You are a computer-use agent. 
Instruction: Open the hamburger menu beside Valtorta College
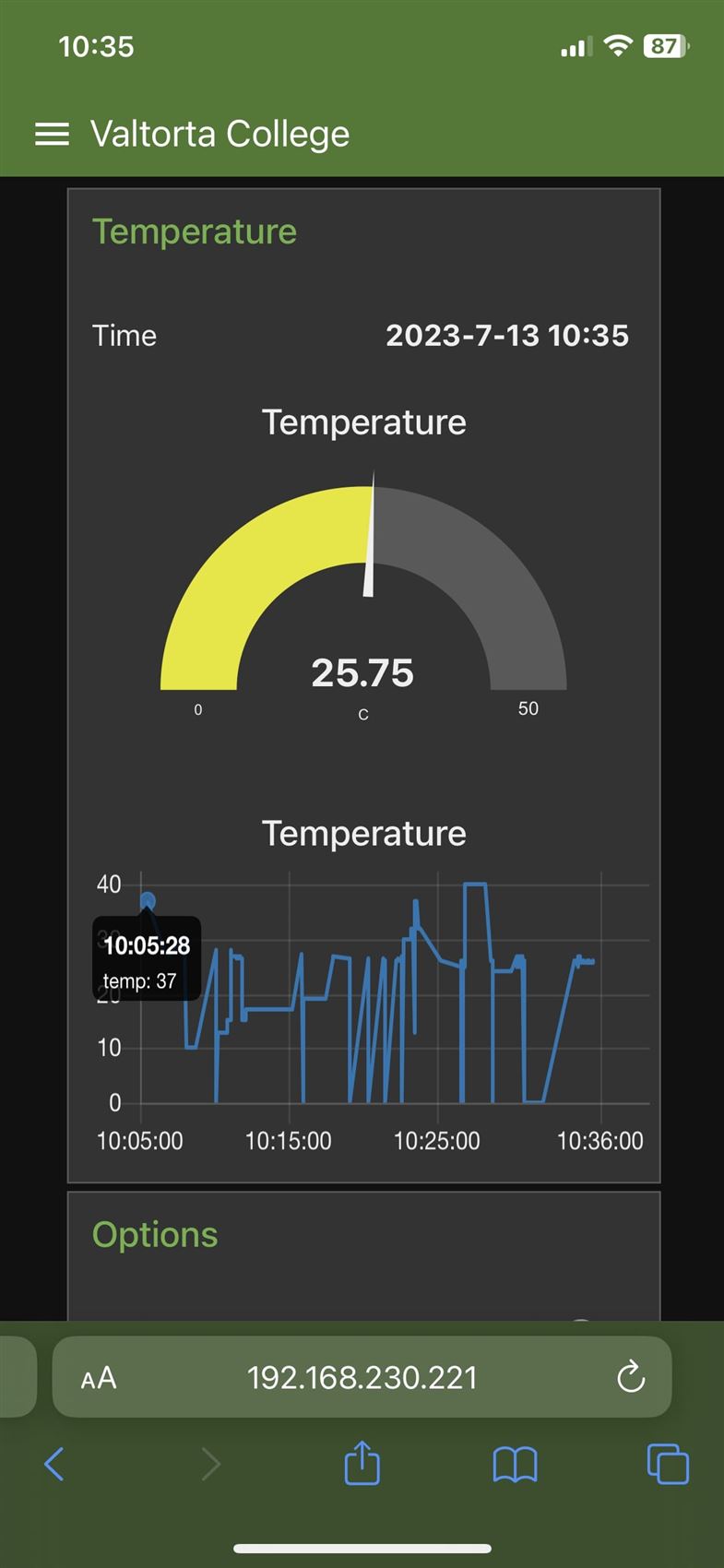(52, 135)
